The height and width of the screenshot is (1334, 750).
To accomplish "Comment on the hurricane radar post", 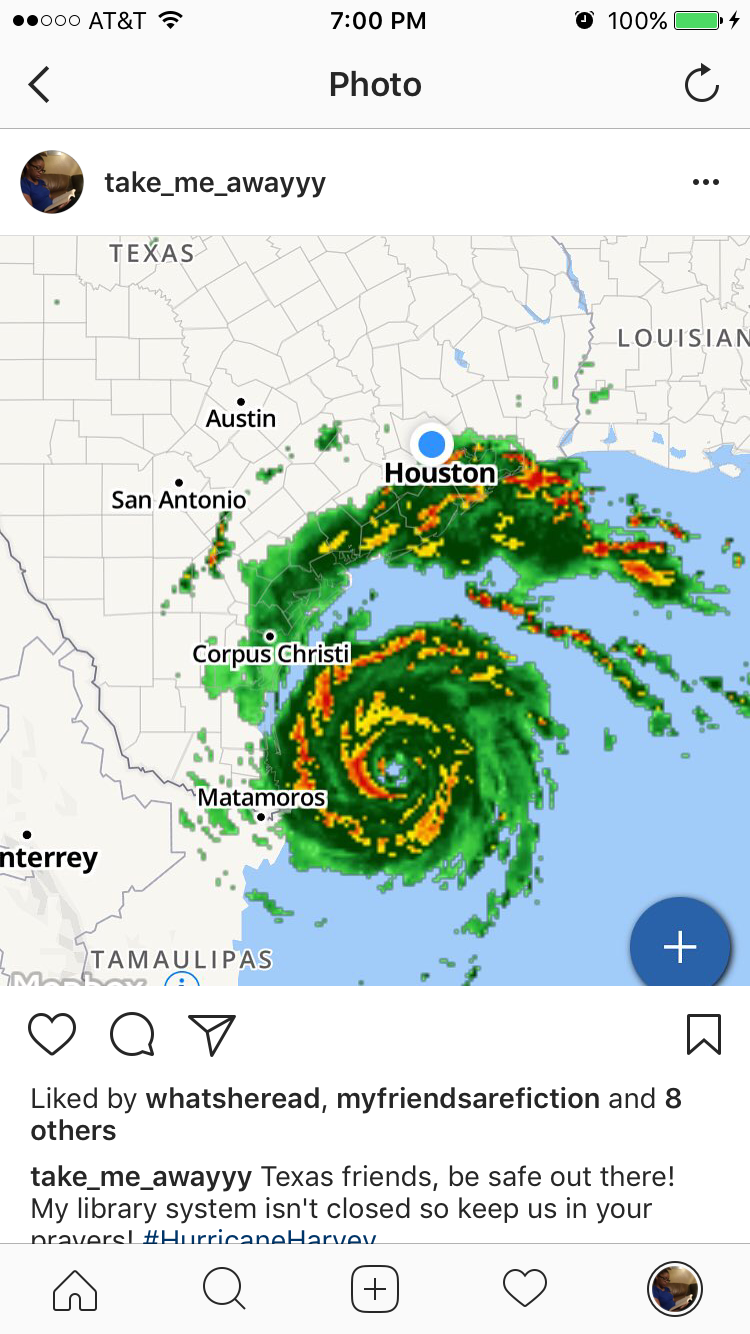I will (x=132, y=1034).
